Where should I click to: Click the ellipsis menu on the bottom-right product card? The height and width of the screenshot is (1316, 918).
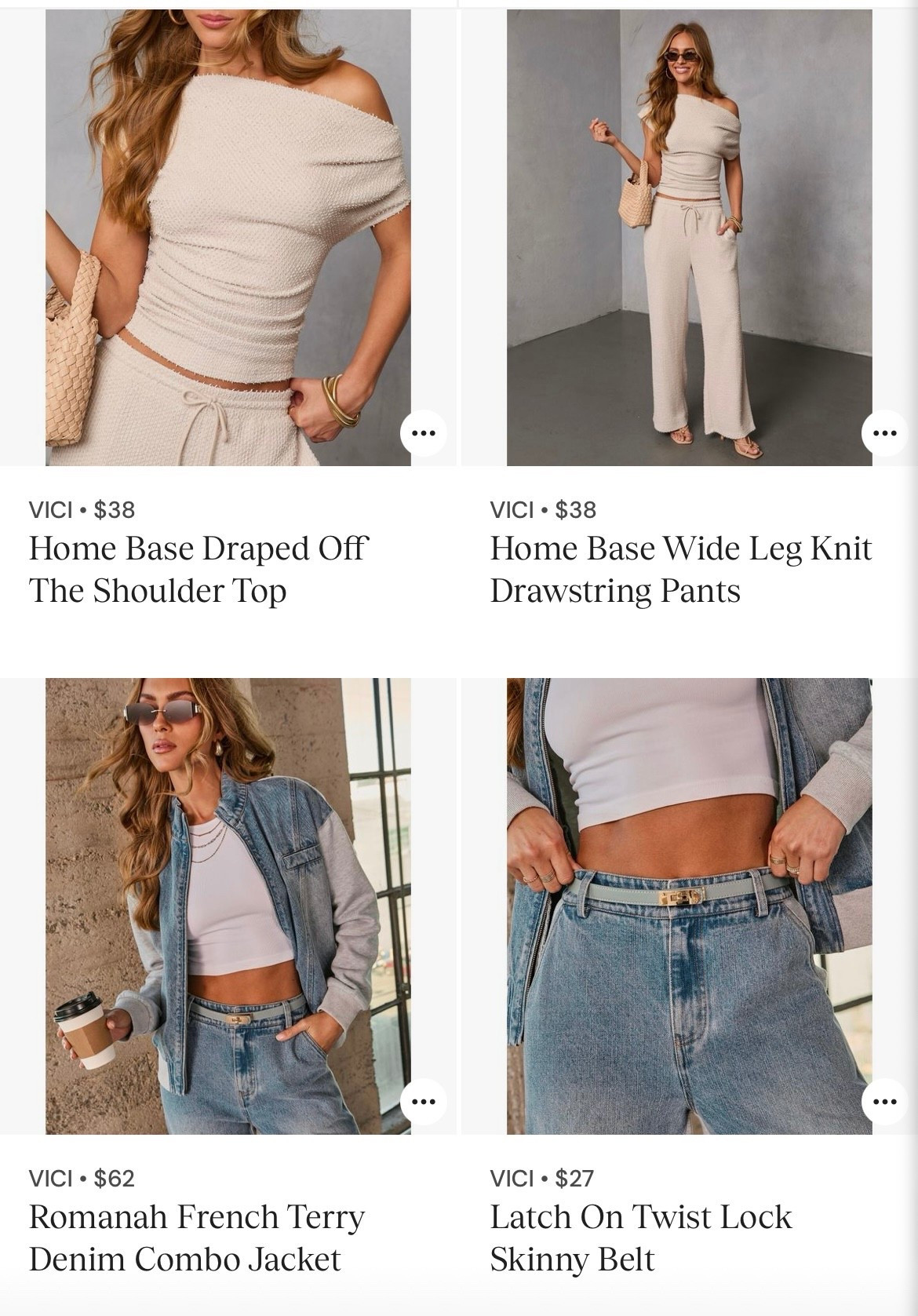(882, 1101)
